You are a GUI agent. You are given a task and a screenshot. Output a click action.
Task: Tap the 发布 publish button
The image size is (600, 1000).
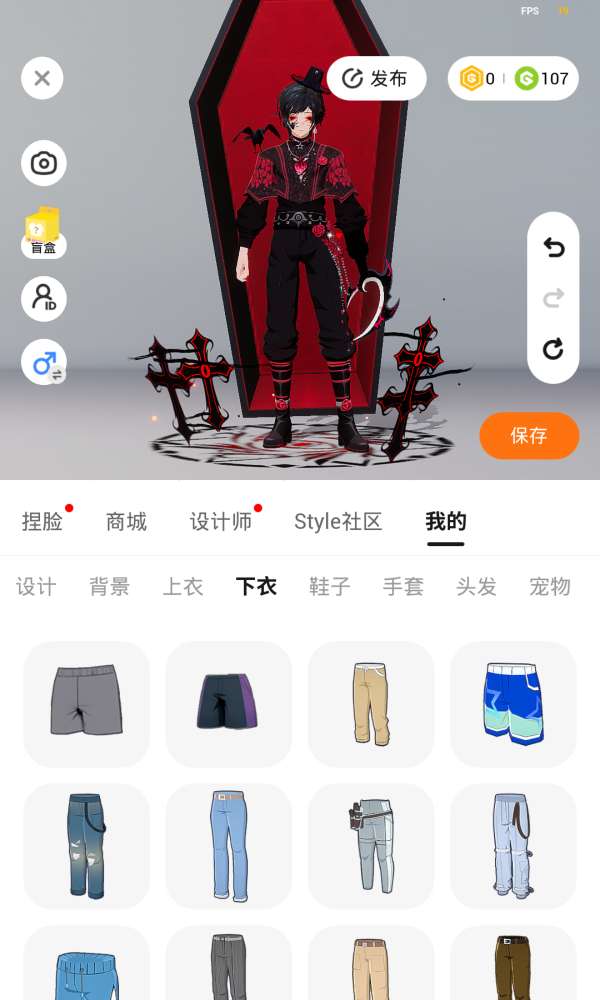(x=376, y=78)
